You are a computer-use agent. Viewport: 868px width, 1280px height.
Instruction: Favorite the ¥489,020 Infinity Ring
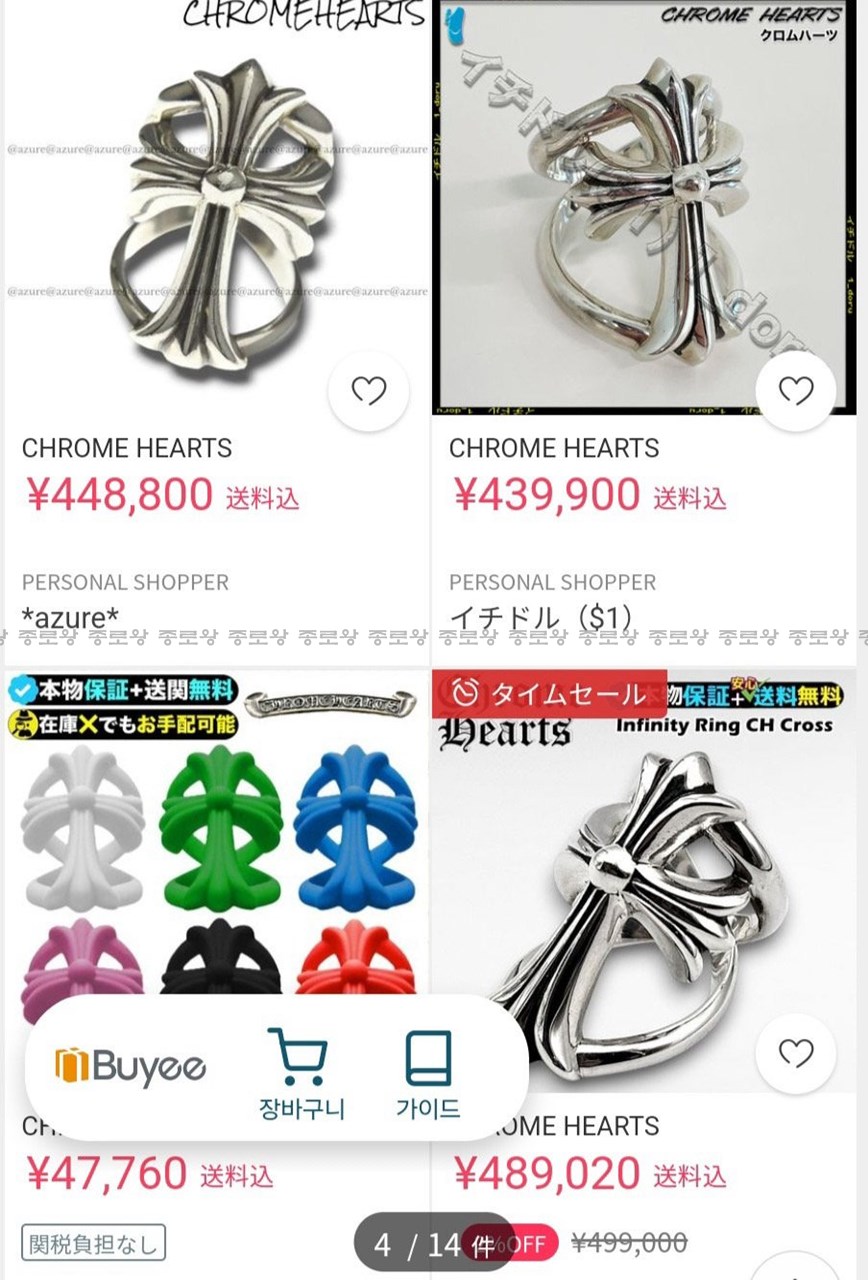[795, 1053]
